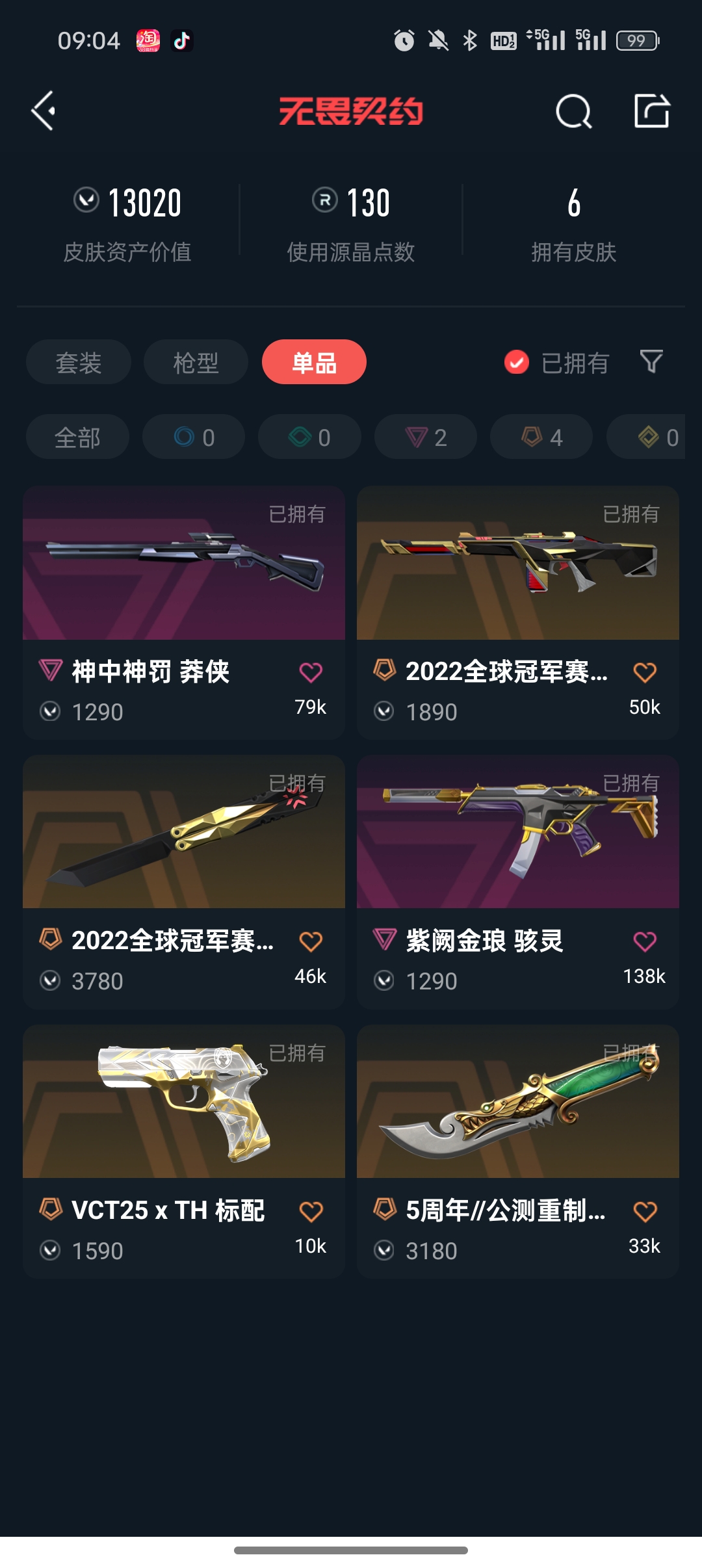Viewport: 702px width, 1568px height.
Task: Filter by the orange tier chip showing 4
Action: click(x=541, y=437)
